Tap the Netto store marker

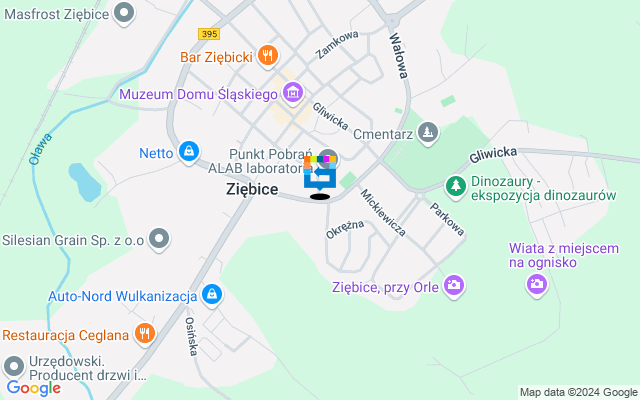pyautogui.click(x=187, y=153)
